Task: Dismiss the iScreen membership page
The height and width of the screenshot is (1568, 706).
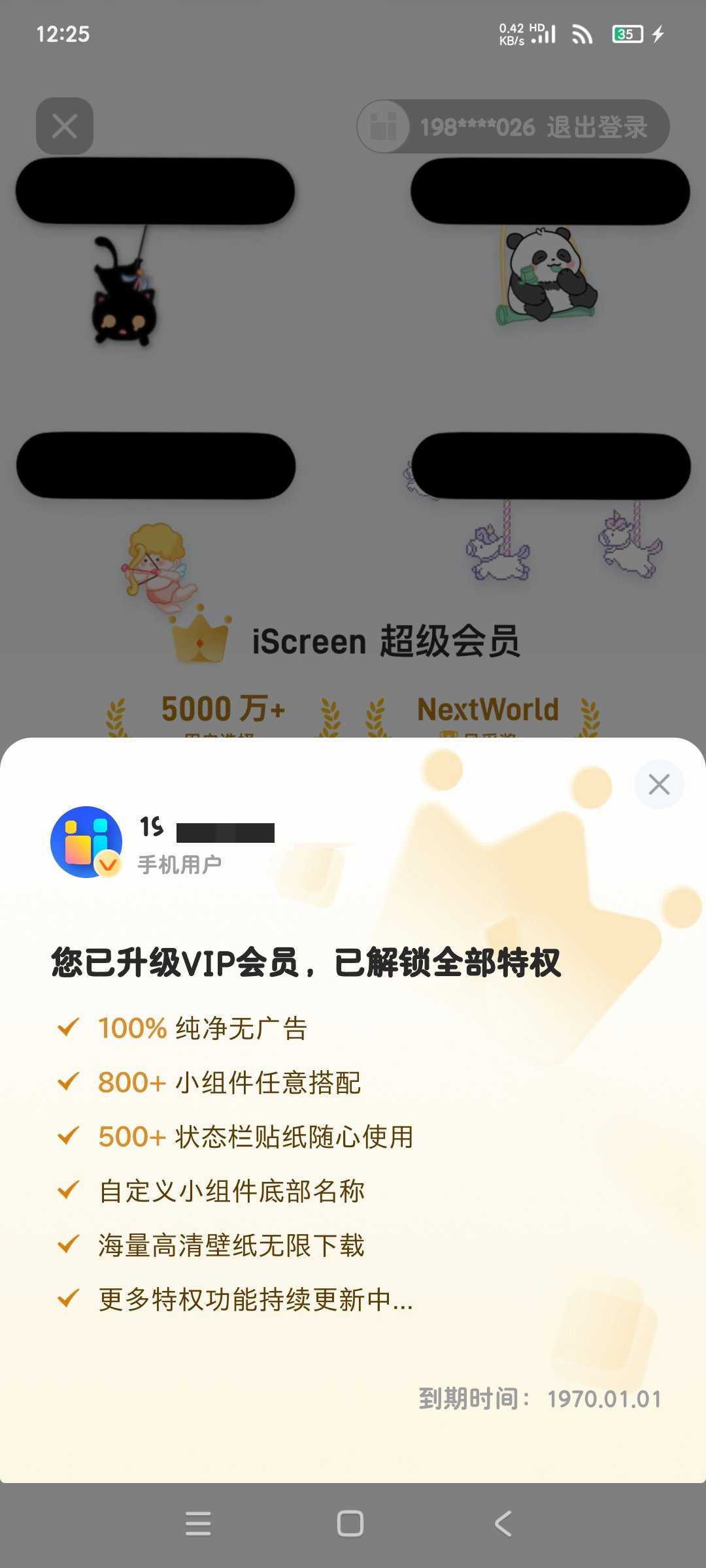Action: tap(64, 126)
